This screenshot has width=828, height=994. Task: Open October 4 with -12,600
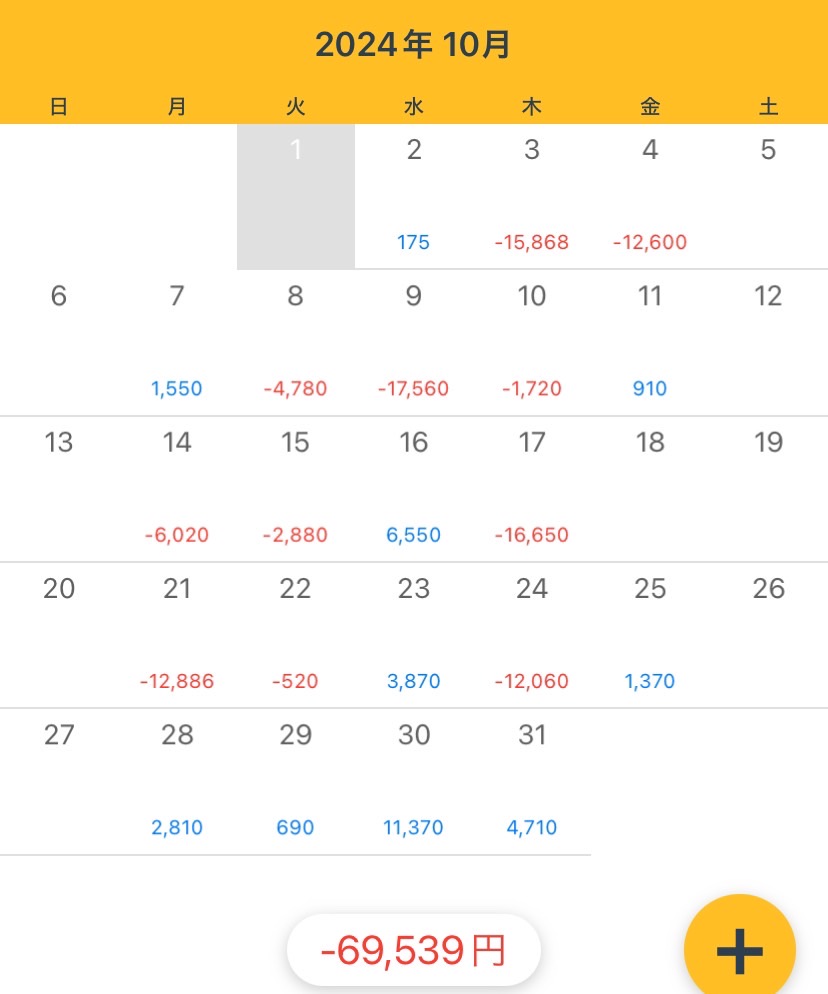(650, 197)
